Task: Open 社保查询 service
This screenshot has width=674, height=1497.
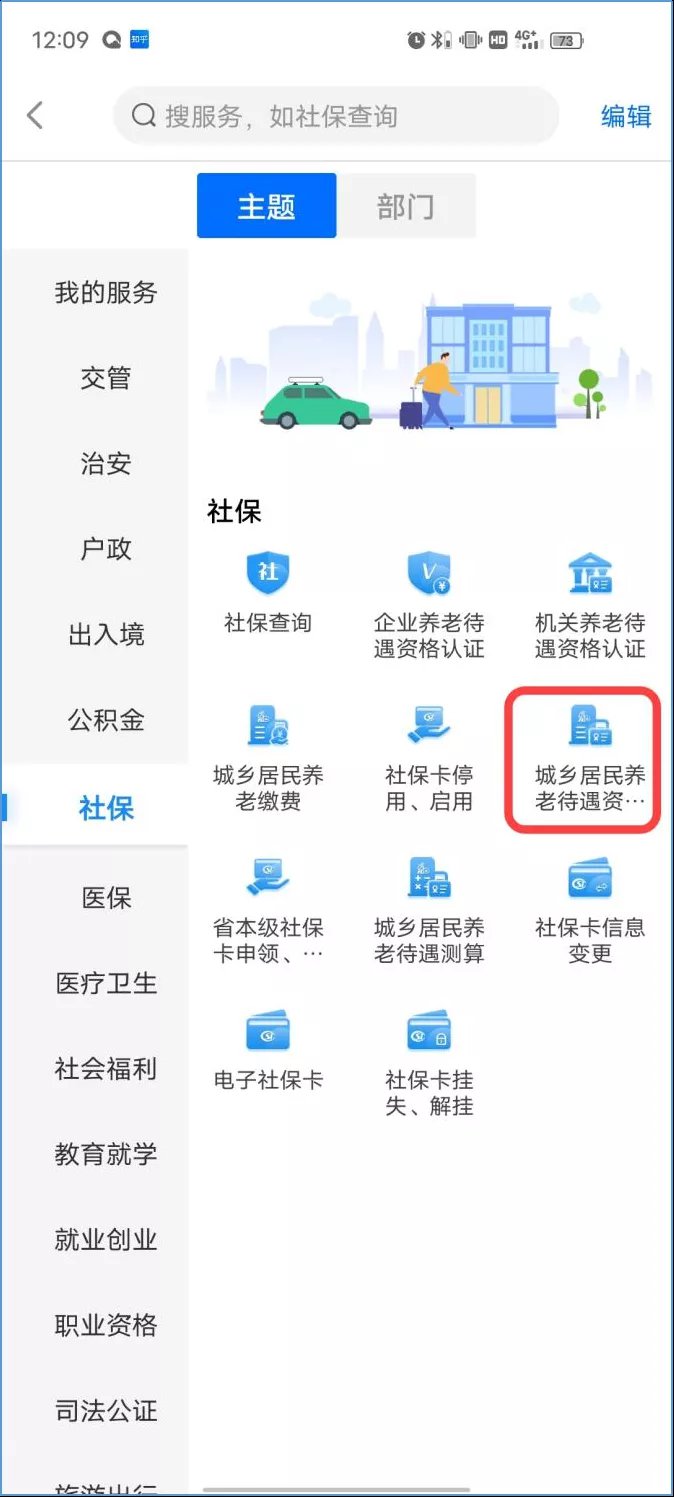Action: click(x=268, y=594)
